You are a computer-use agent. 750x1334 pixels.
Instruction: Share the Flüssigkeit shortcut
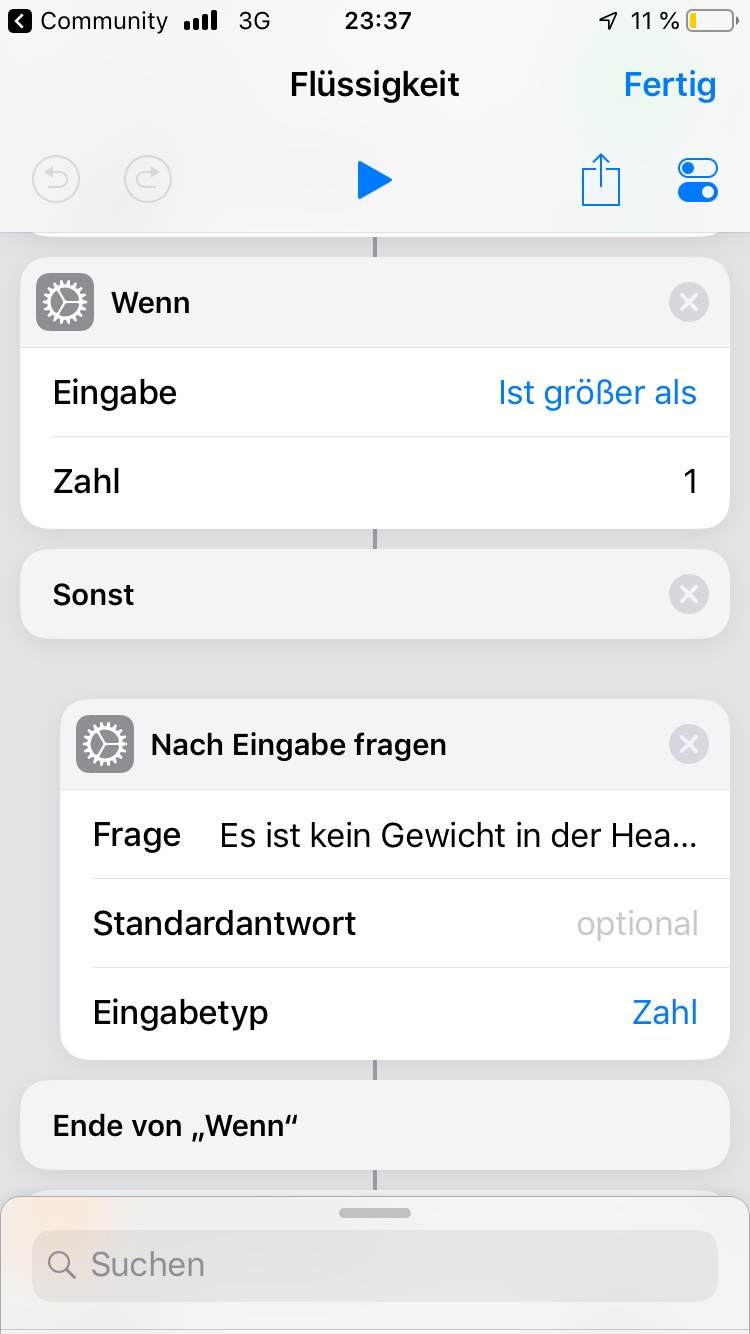(x=601, y=181)
